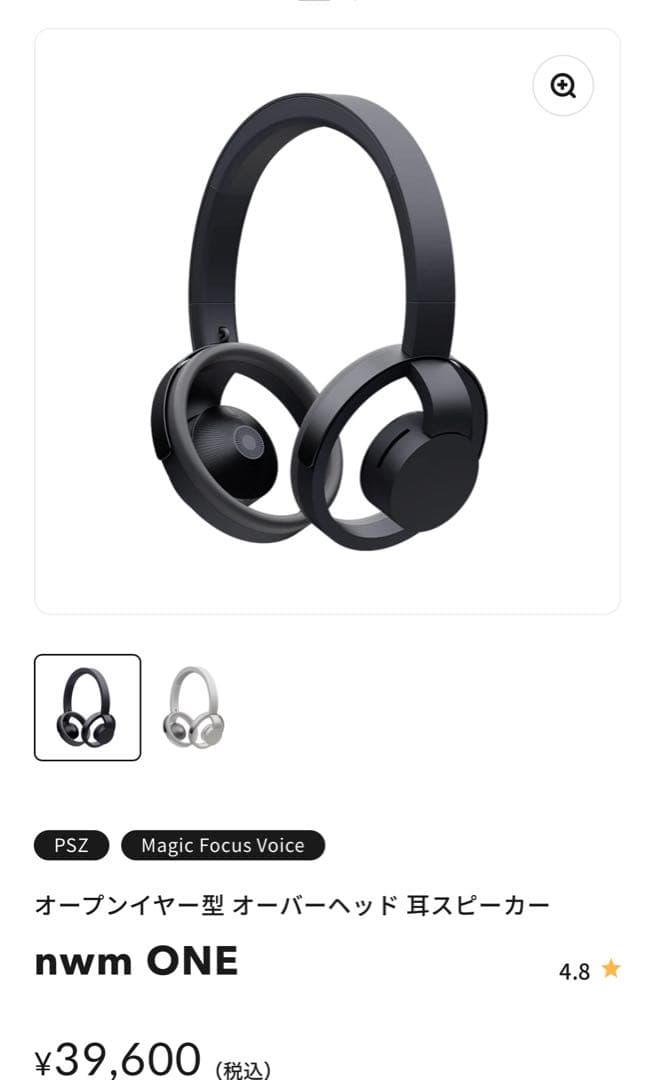Open the Magic Focus Voice tag
656x1080 pixels.
[223, 845]
